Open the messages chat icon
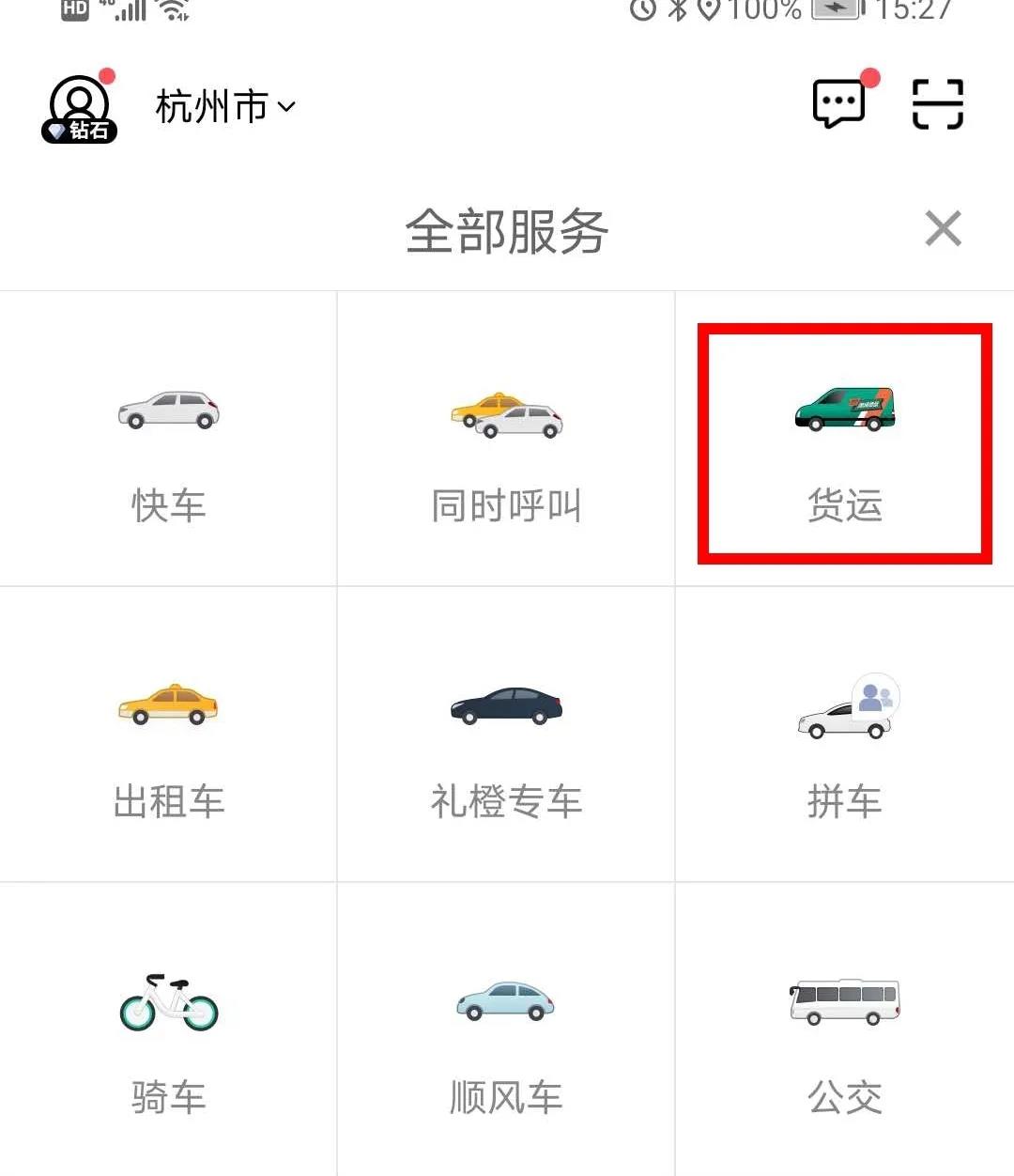This screenshot has height=1176, width=1014. (838, 103)
